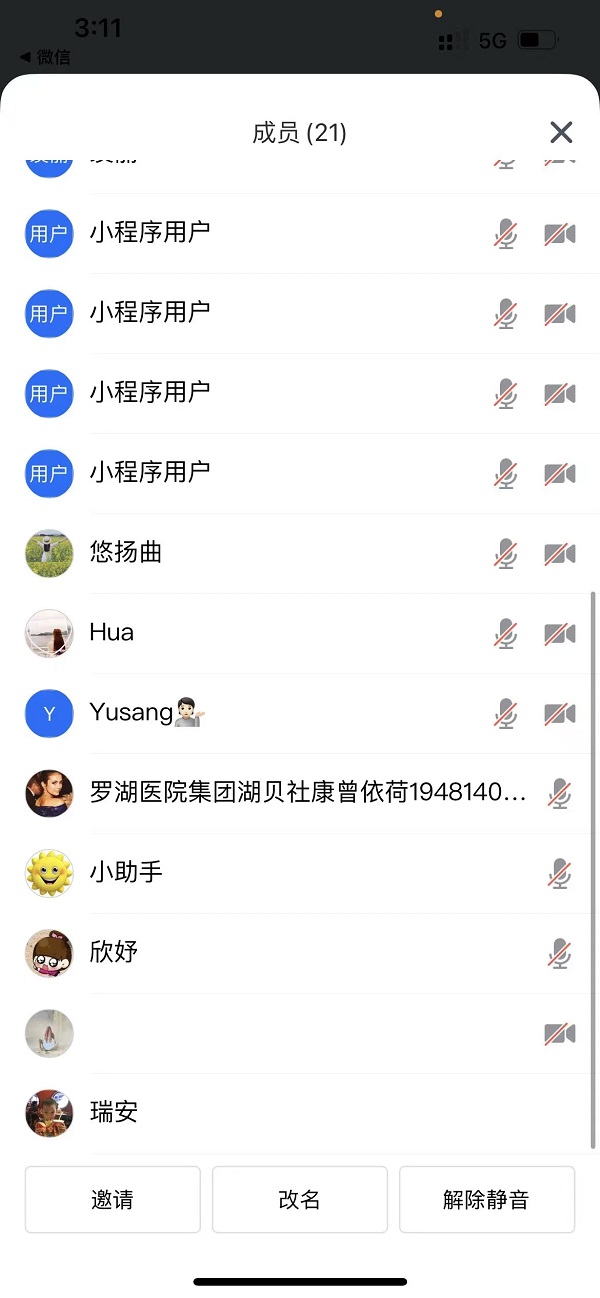Viewport: 600px width, 1298px height.
Task: Close the members list panel
Action: pyautogui.click(x=561, y=132)
